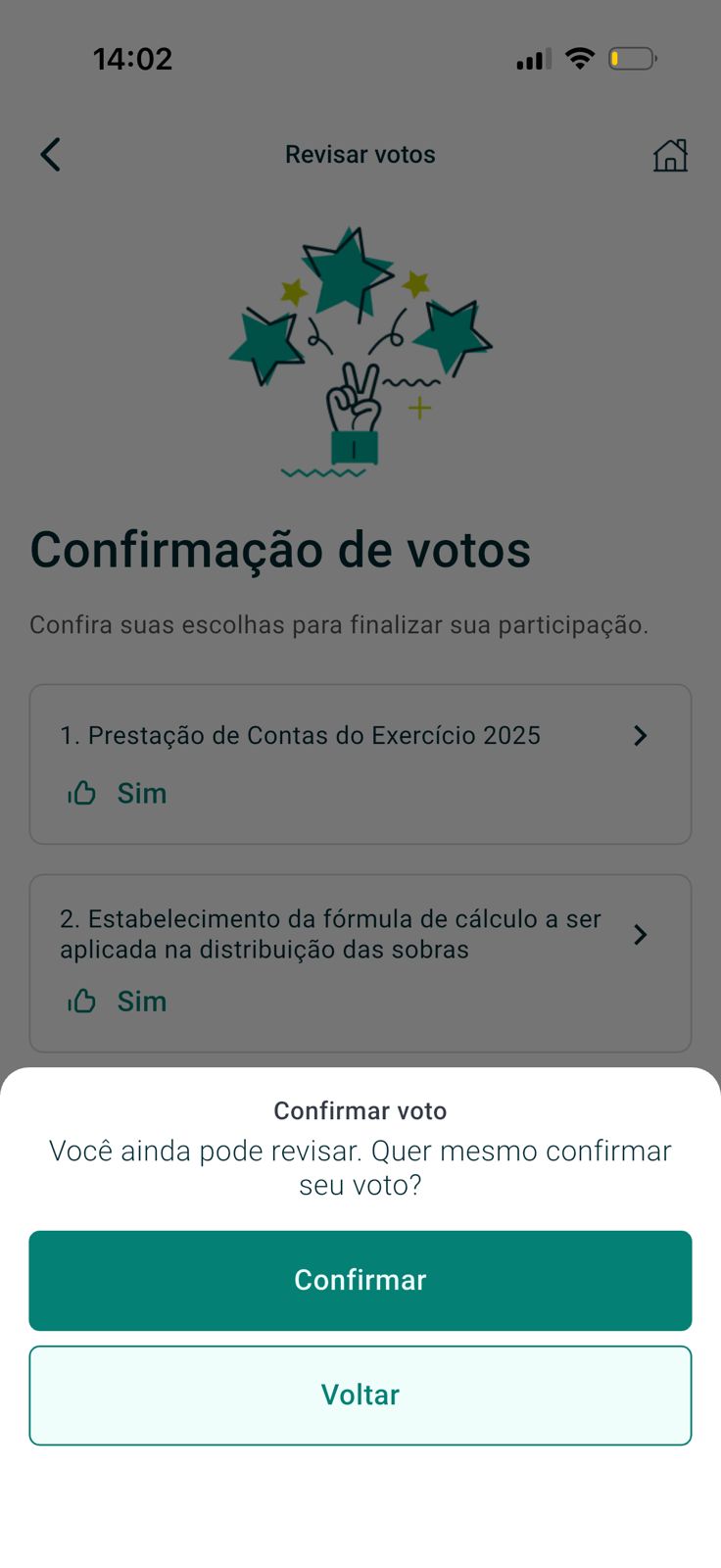Go back using the top-left arrow
The height and width of the screenshot is (1568, 721).
[51, 155]
